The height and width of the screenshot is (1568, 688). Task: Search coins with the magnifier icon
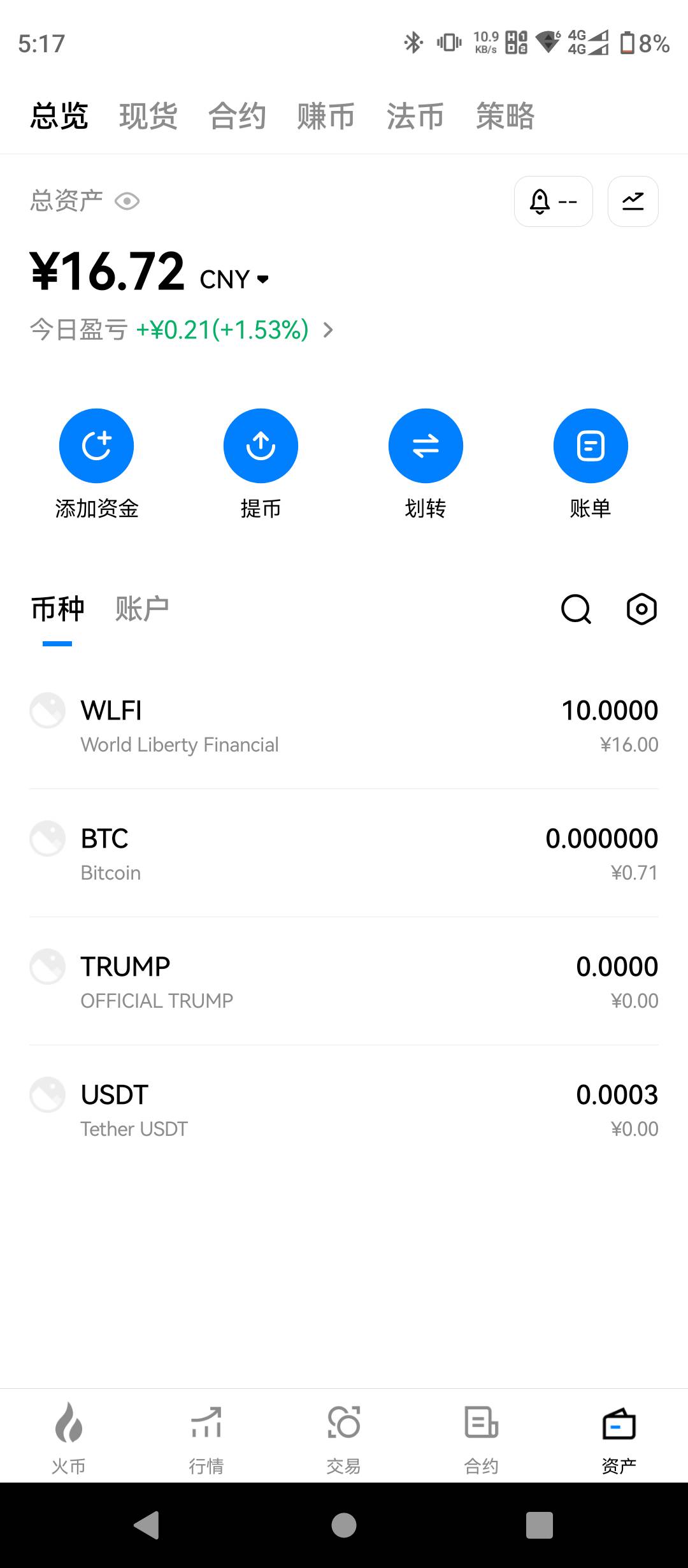[576, 609]
